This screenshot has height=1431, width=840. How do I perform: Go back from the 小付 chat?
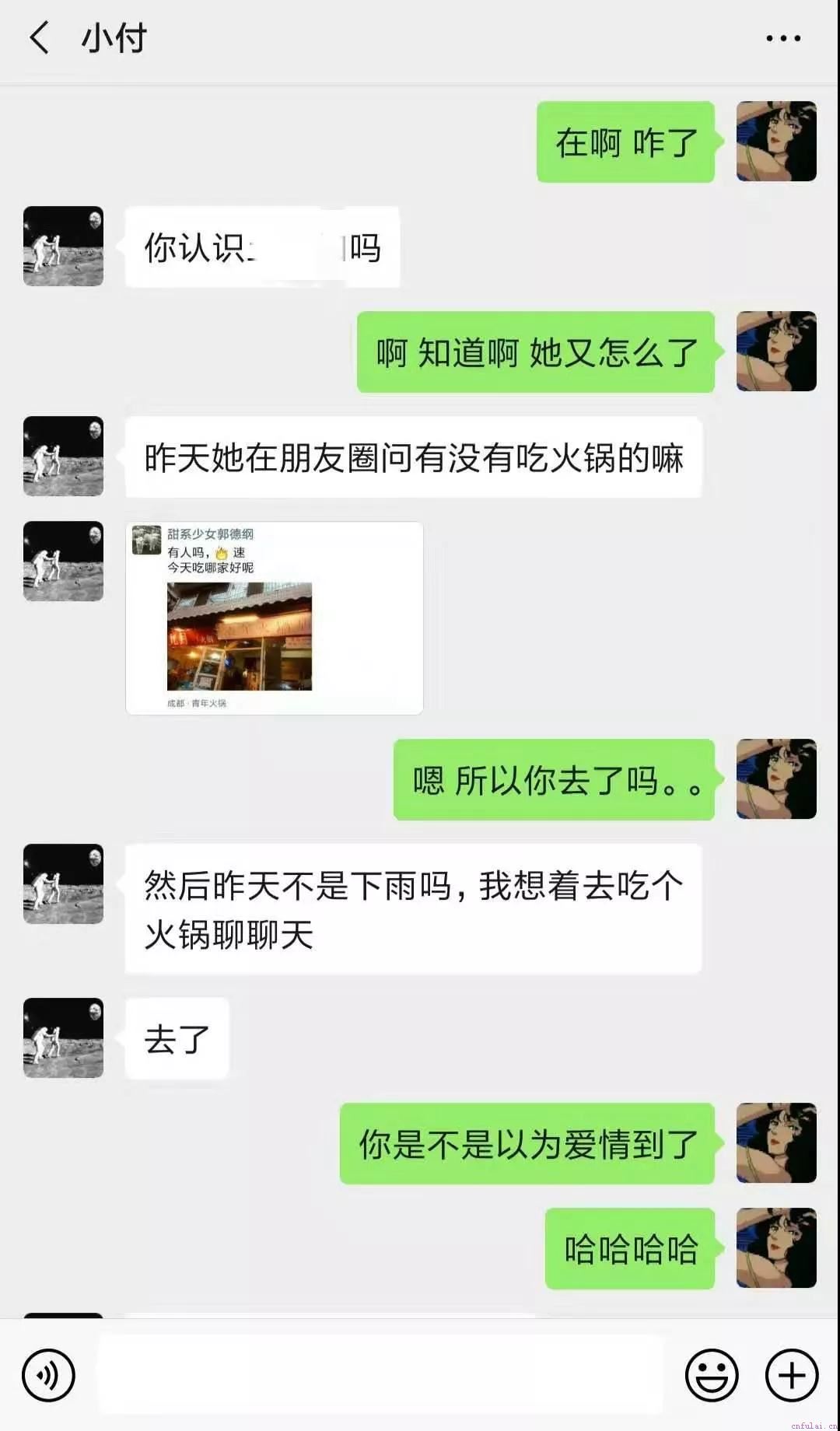pos(39,37)
